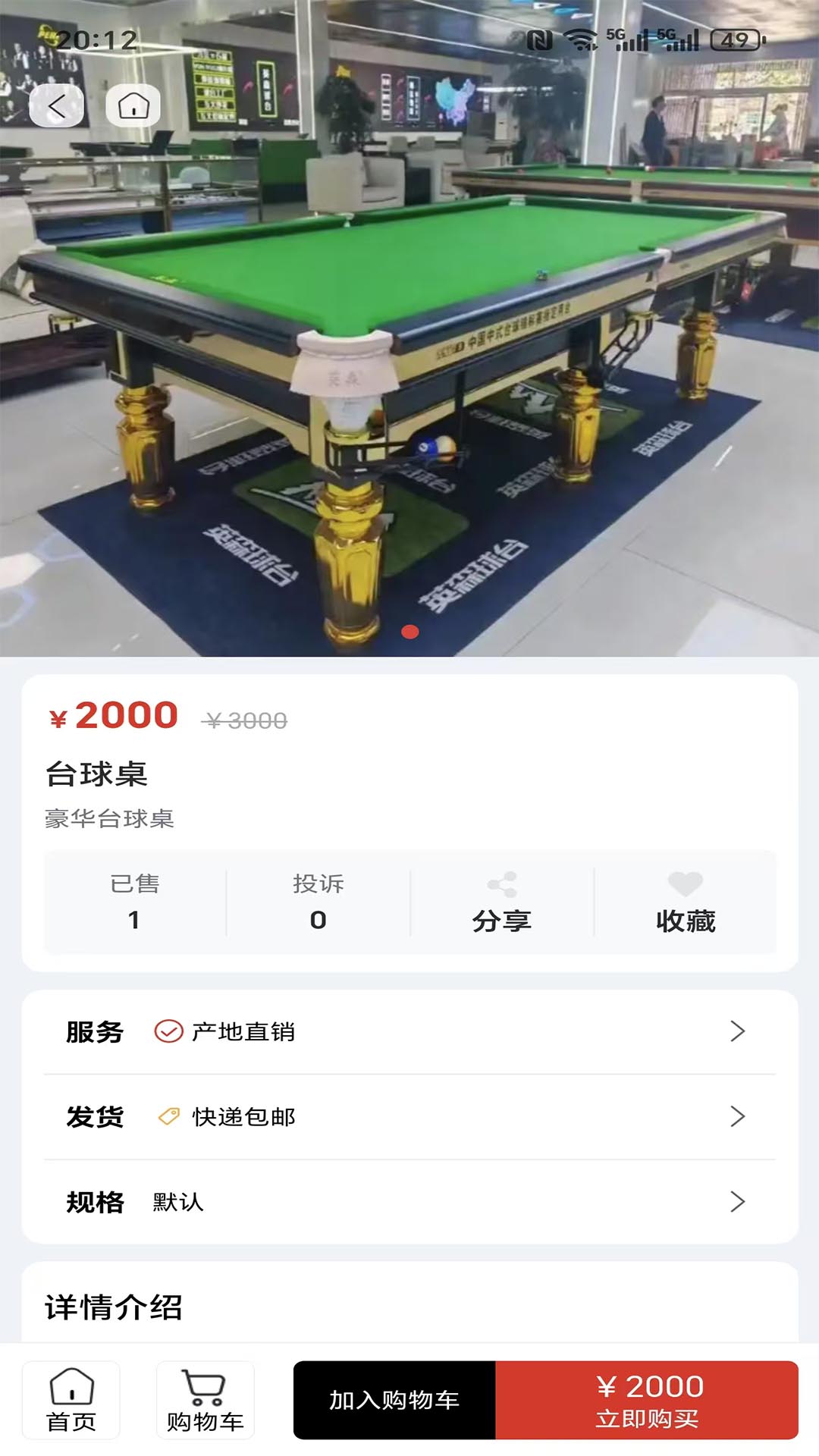This screenshot has height=1456, width=819.
Task: Open sharing options via the 分享 icon
Action: point(502,883)
